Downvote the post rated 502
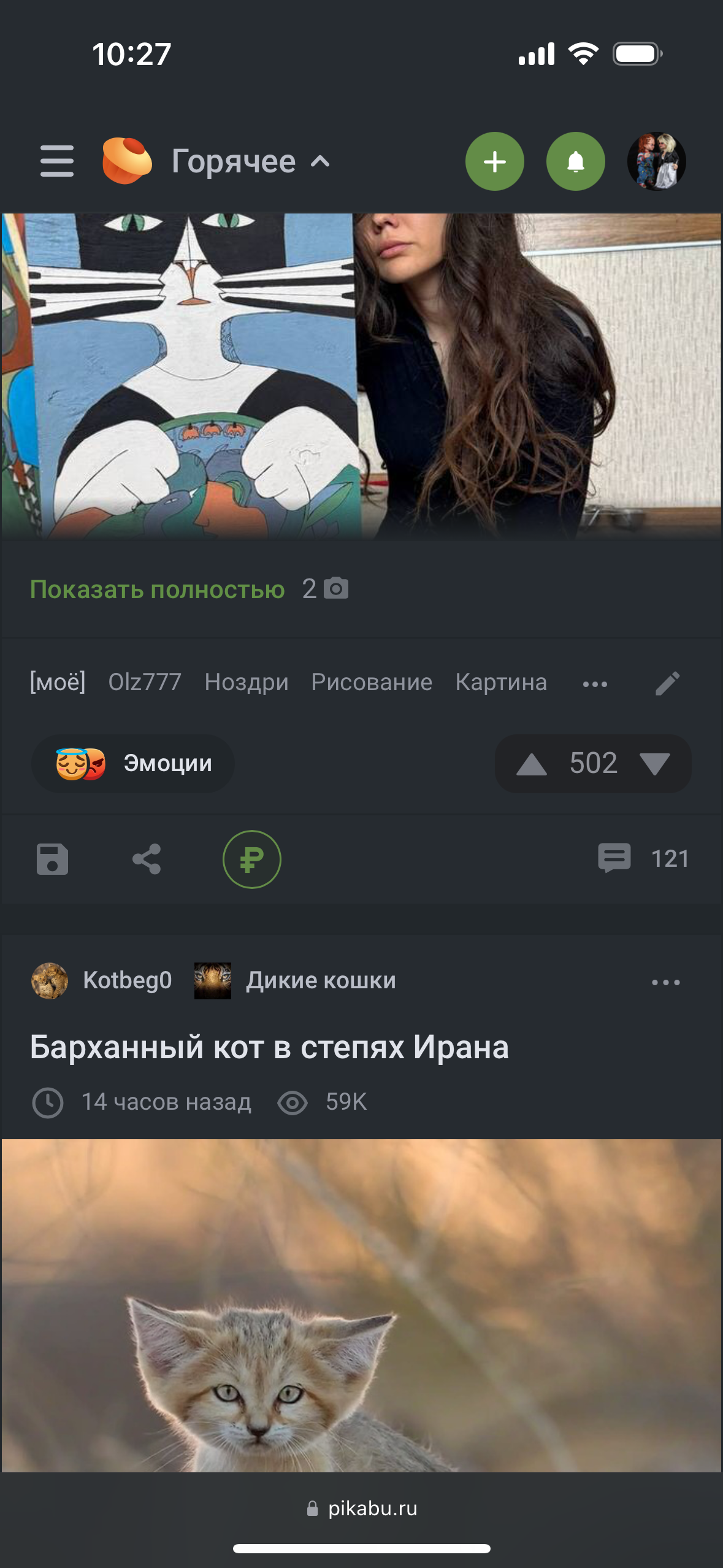 coord(654,764)
